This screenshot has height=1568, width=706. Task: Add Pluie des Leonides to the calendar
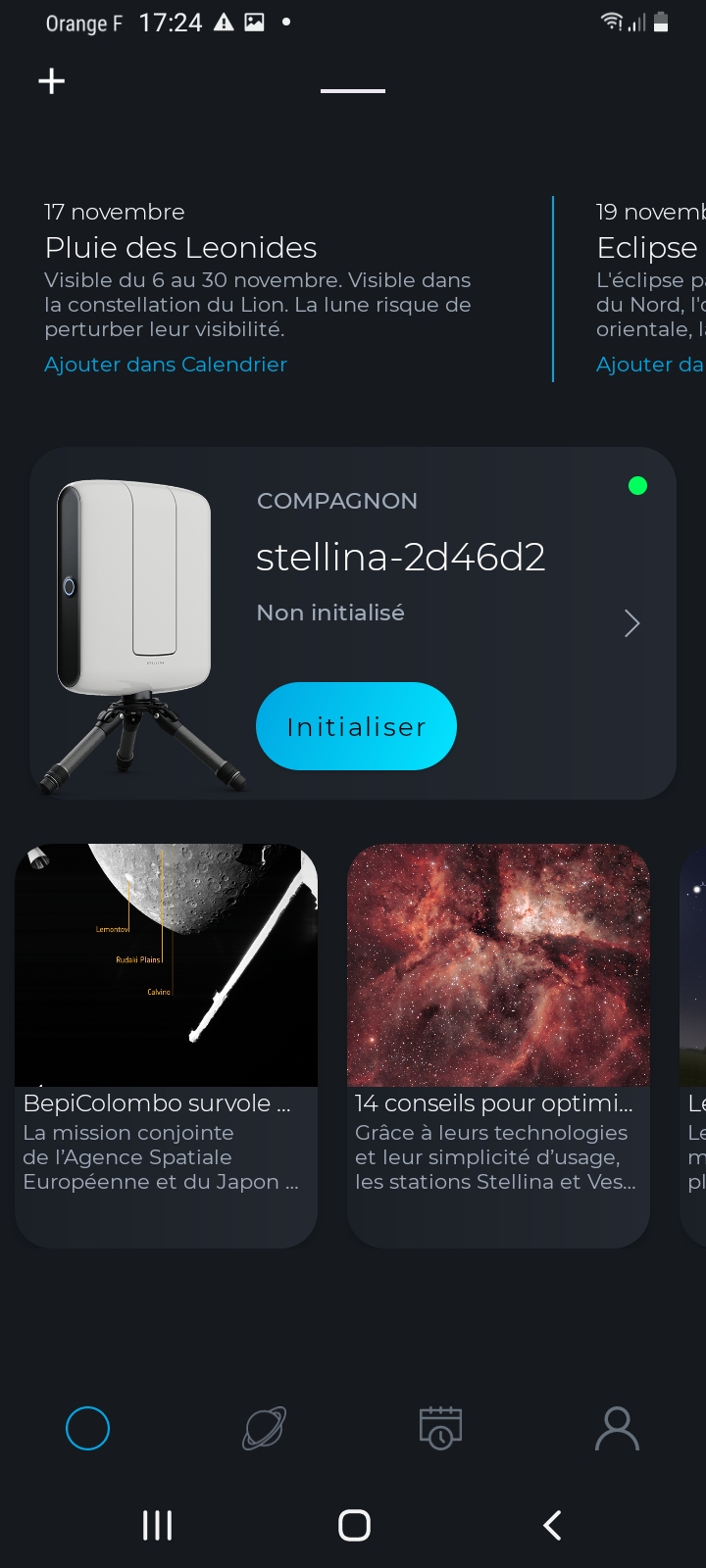(x=166, y=365)
